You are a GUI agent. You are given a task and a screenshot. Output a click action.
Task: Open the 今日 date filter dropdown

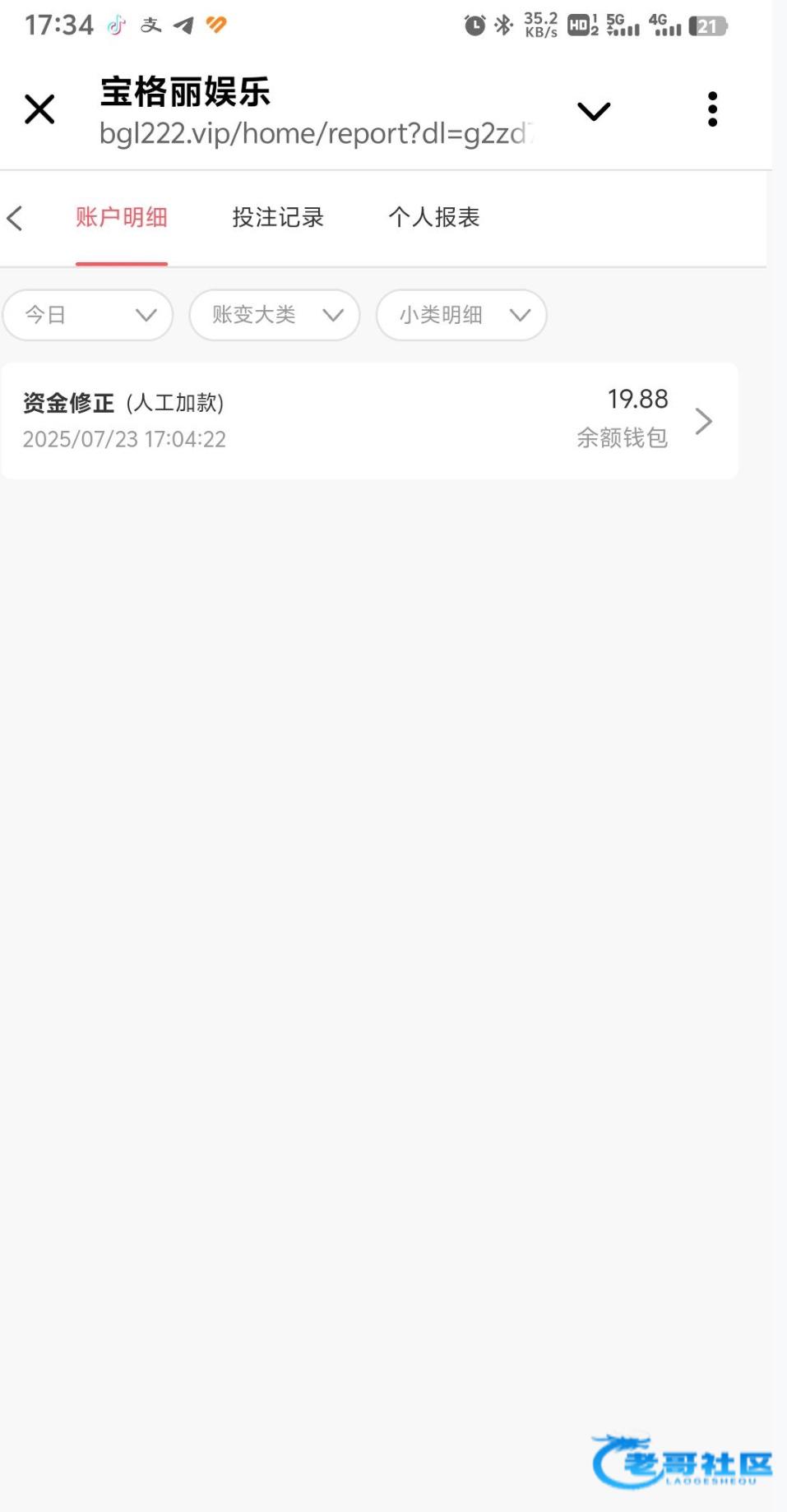88,315
